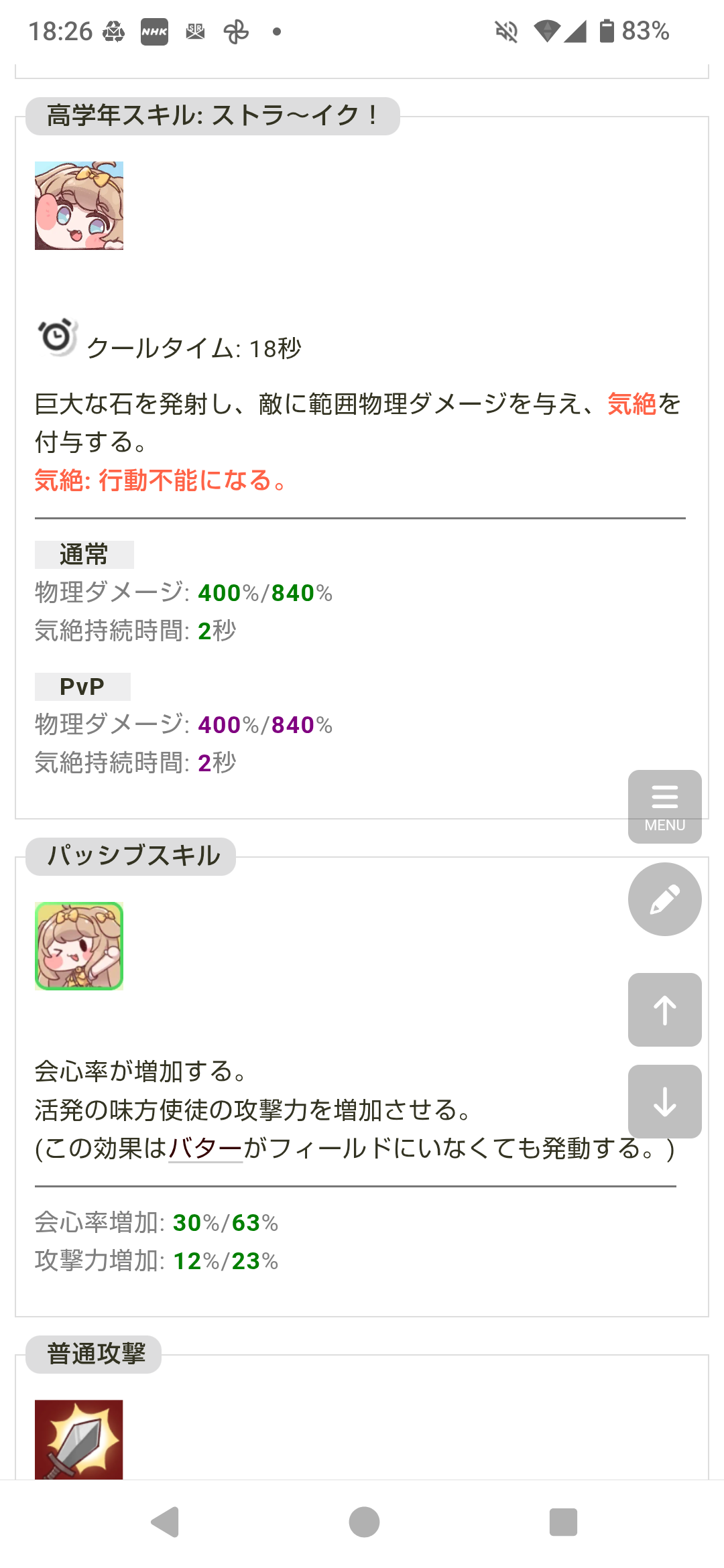Open the バター link in passive skill text

click(205, 1149)
